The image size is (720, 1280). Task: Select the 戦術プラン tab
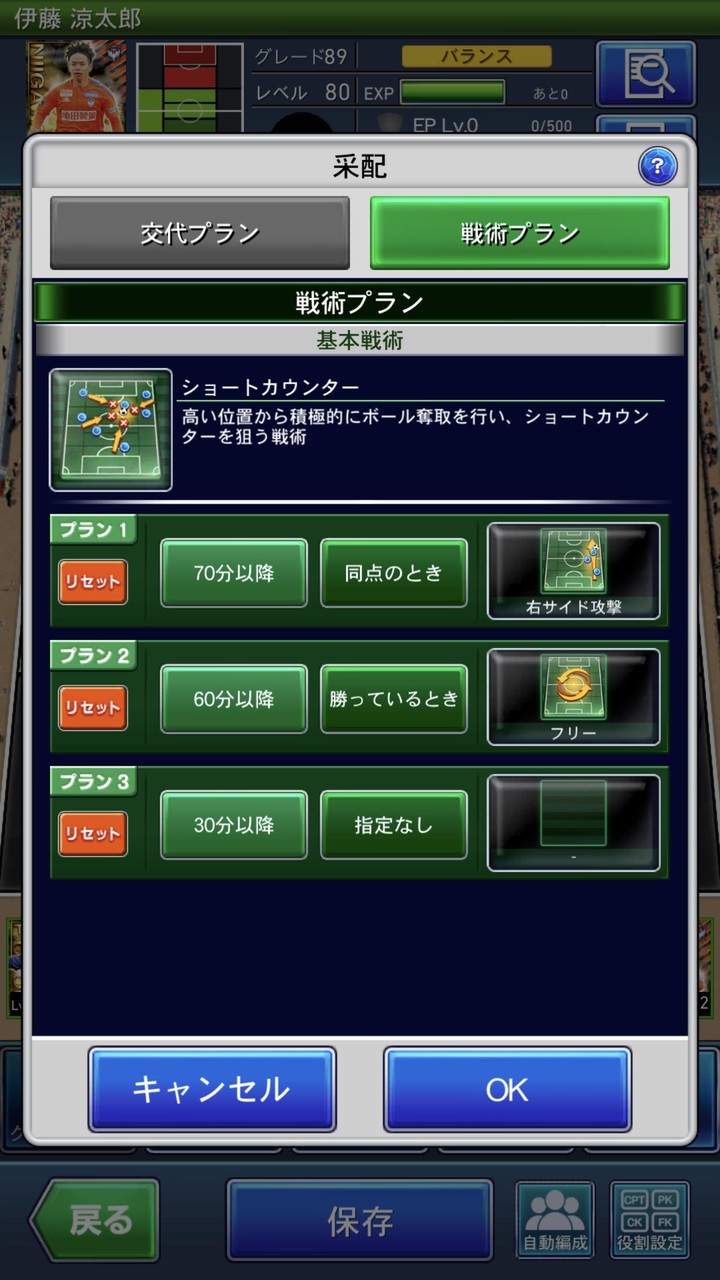[519, 232]
